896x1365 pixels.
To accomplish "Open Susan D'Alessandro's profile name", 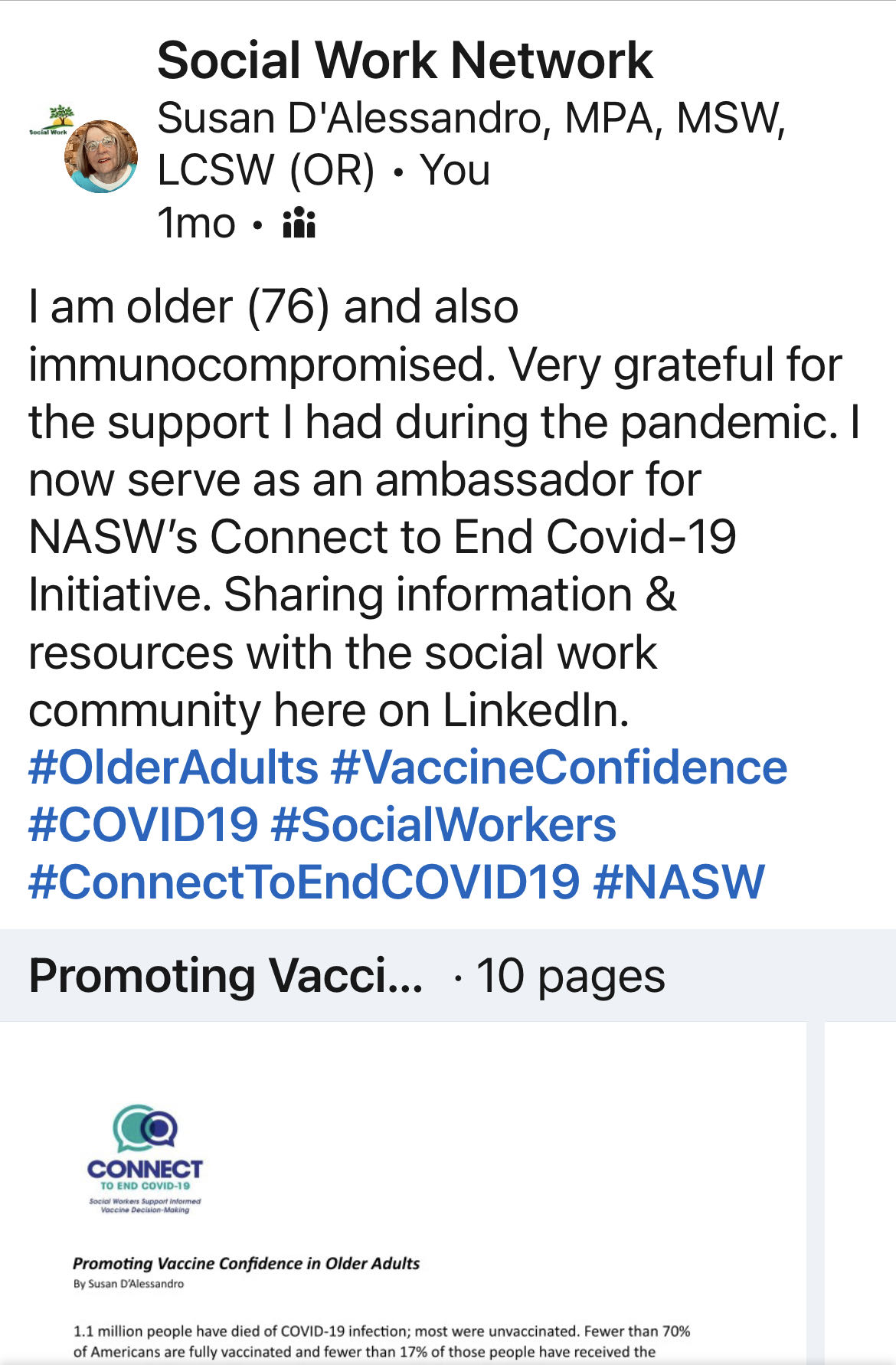I will [x=470, y=120].
